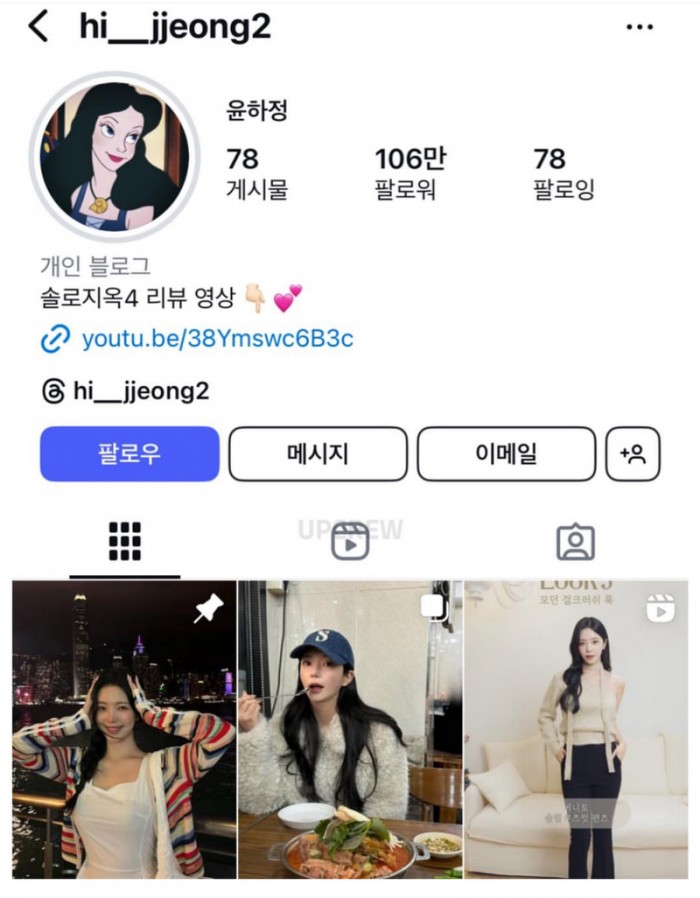This screenshot has height=898, width=700.
Task: Switch to the Reels tab
Action: click(x=350, y=541)
